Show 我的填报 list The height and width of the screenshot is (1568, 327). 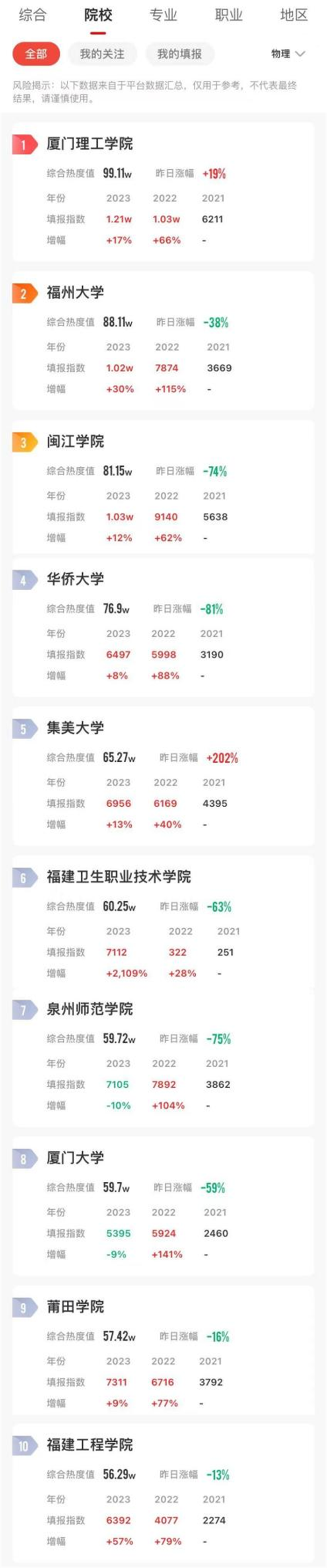[x=179, y=54]
